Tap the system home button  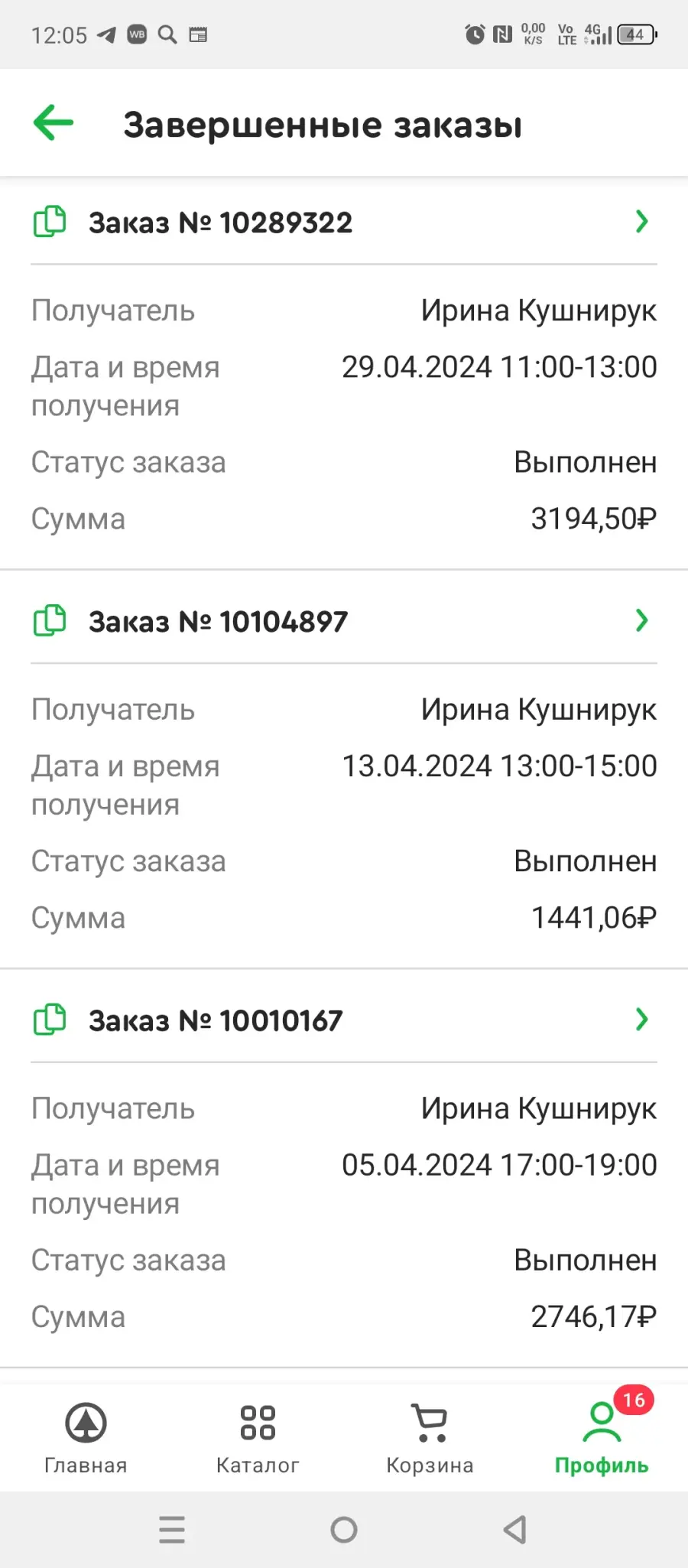pos(344,1530)
